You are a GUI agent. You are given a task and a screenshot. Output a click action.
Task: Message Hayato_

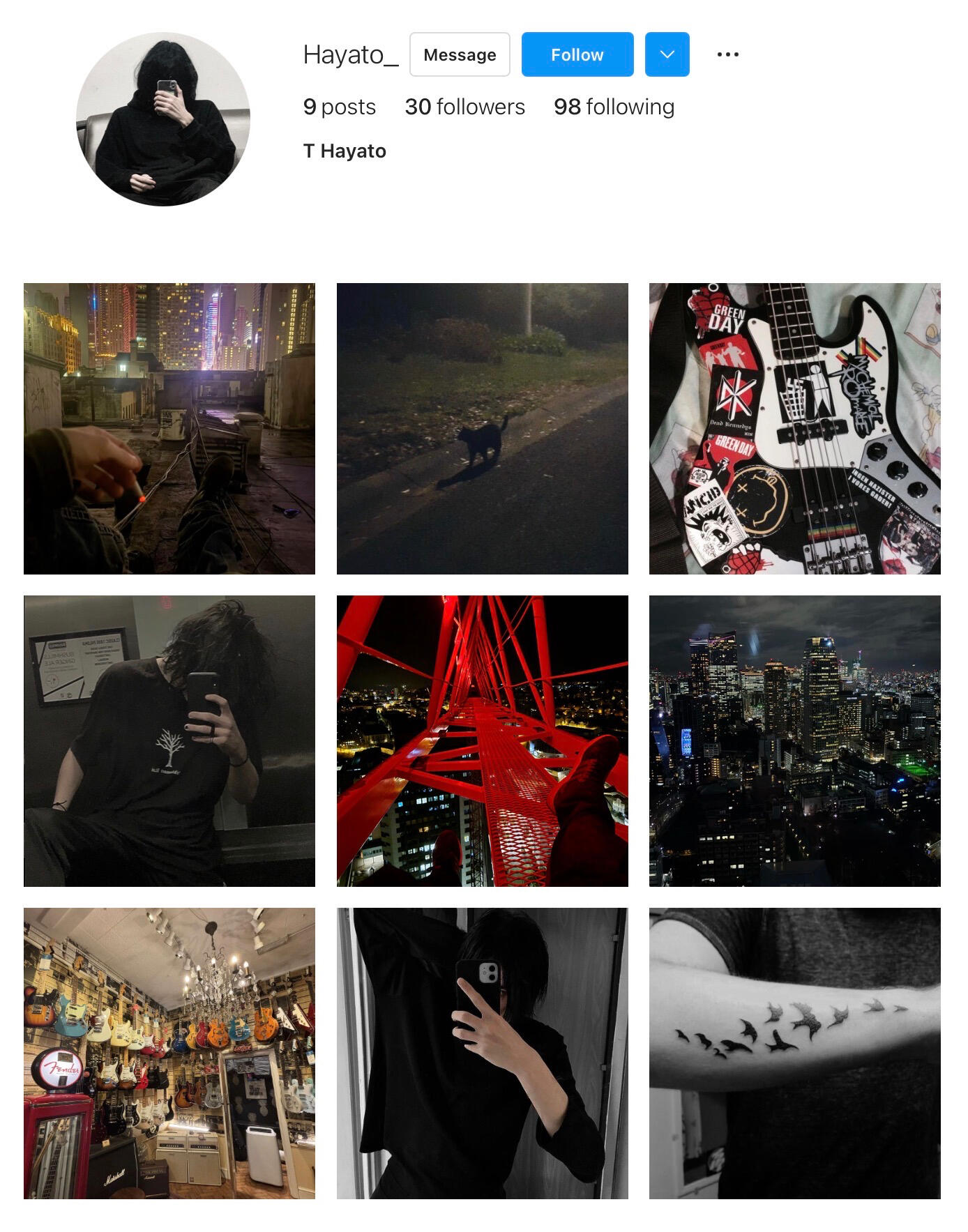pos(460,54)
